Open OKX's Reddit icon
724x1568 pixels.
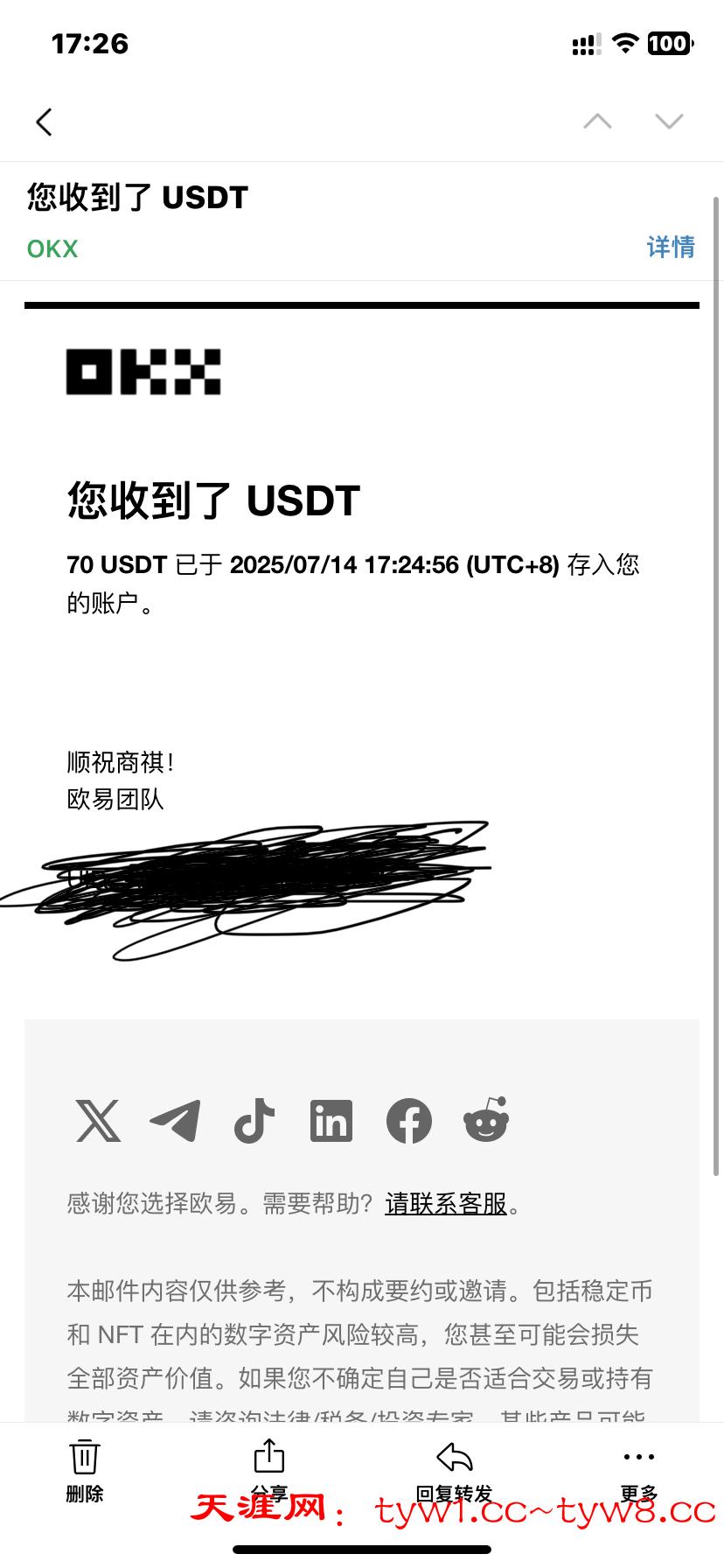tap(486, 1121)
